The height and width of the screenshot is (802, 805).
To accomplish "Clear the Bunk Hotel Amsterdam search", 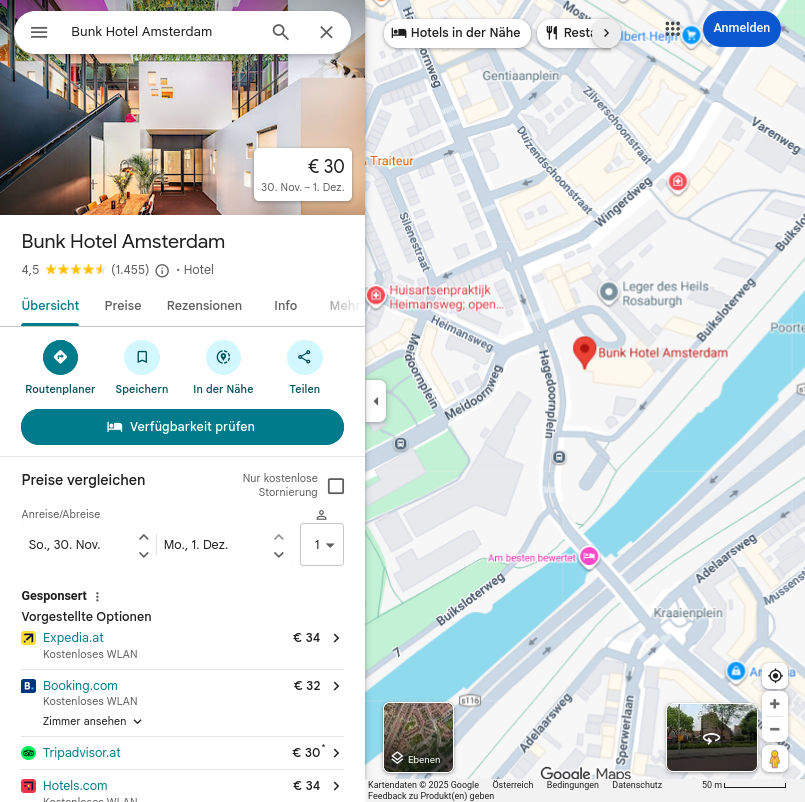I will click(x=326, y=32).
